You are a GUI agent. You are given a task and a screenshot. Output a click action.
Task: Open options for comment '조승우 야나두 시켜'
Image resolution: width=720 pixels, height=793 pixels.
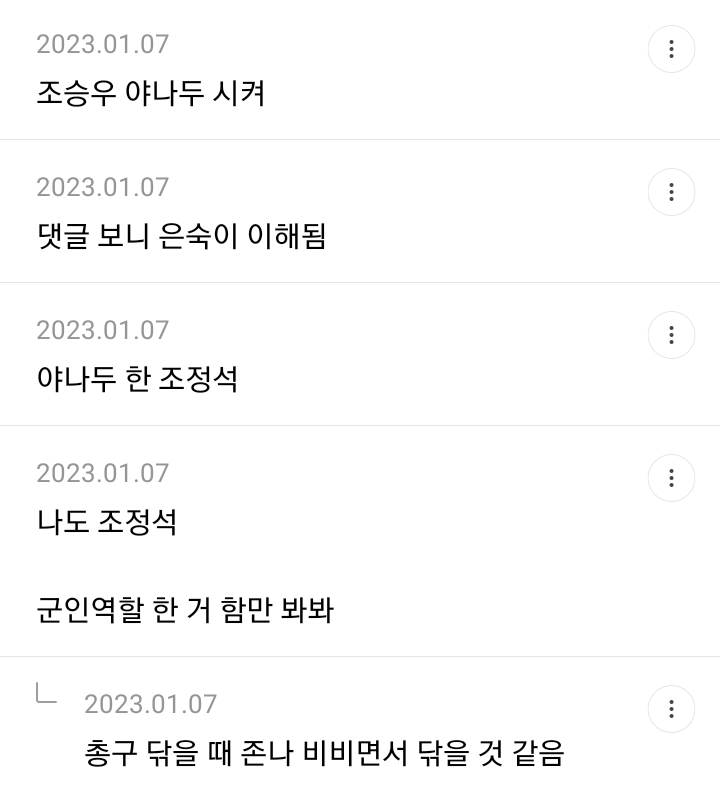671,49
